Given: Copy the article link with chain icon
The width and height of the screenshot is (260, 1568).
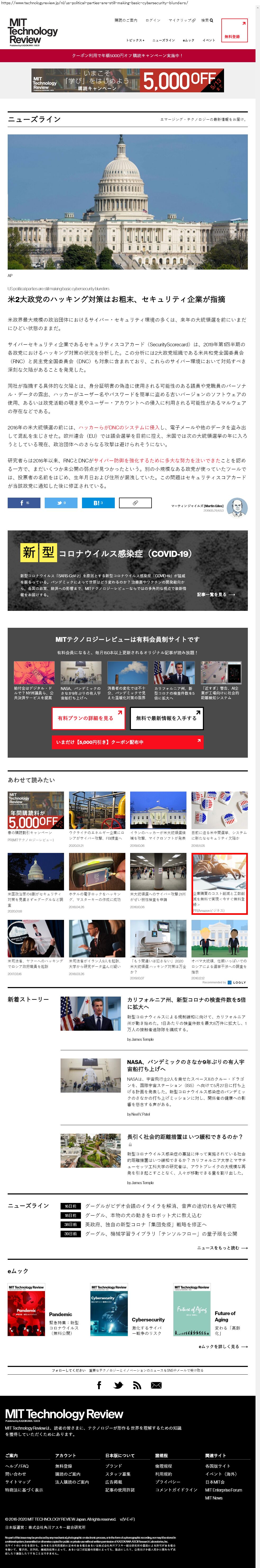Looking at the screenshot, I should pos(135,503).
